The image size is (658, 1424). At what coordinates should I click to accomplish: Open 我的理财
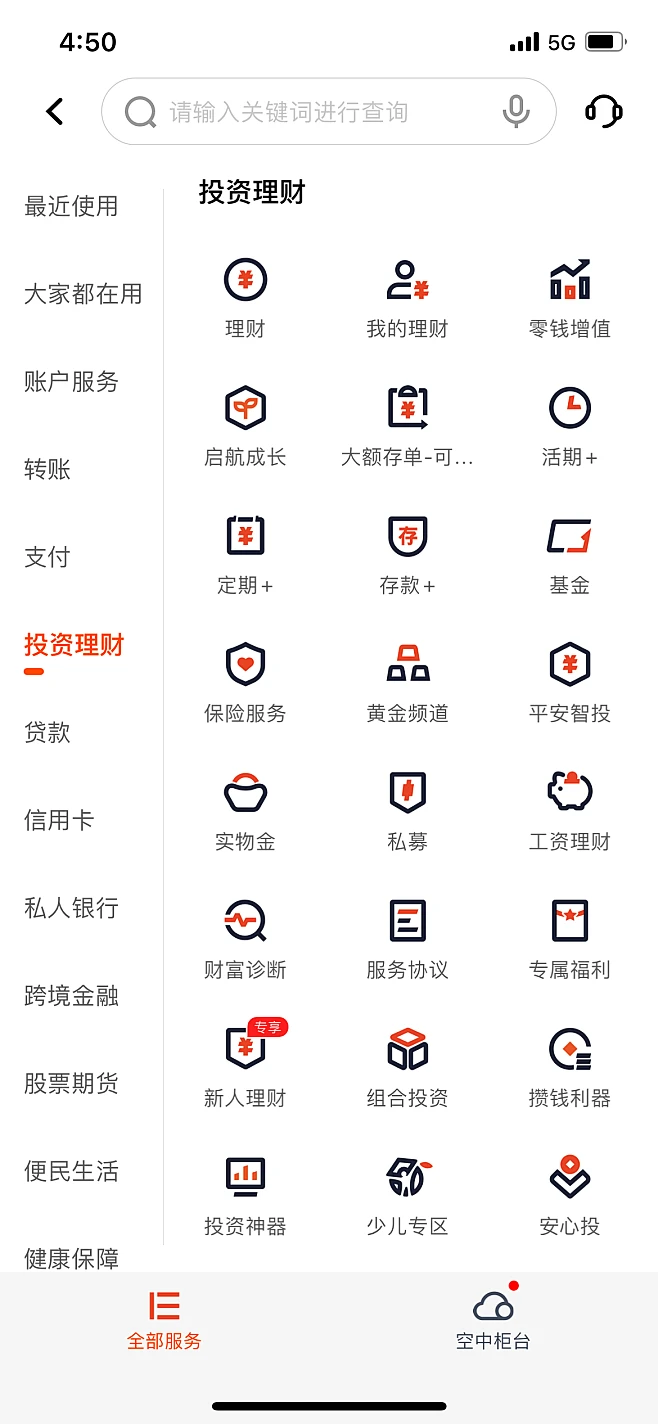[x=407, y=298]
